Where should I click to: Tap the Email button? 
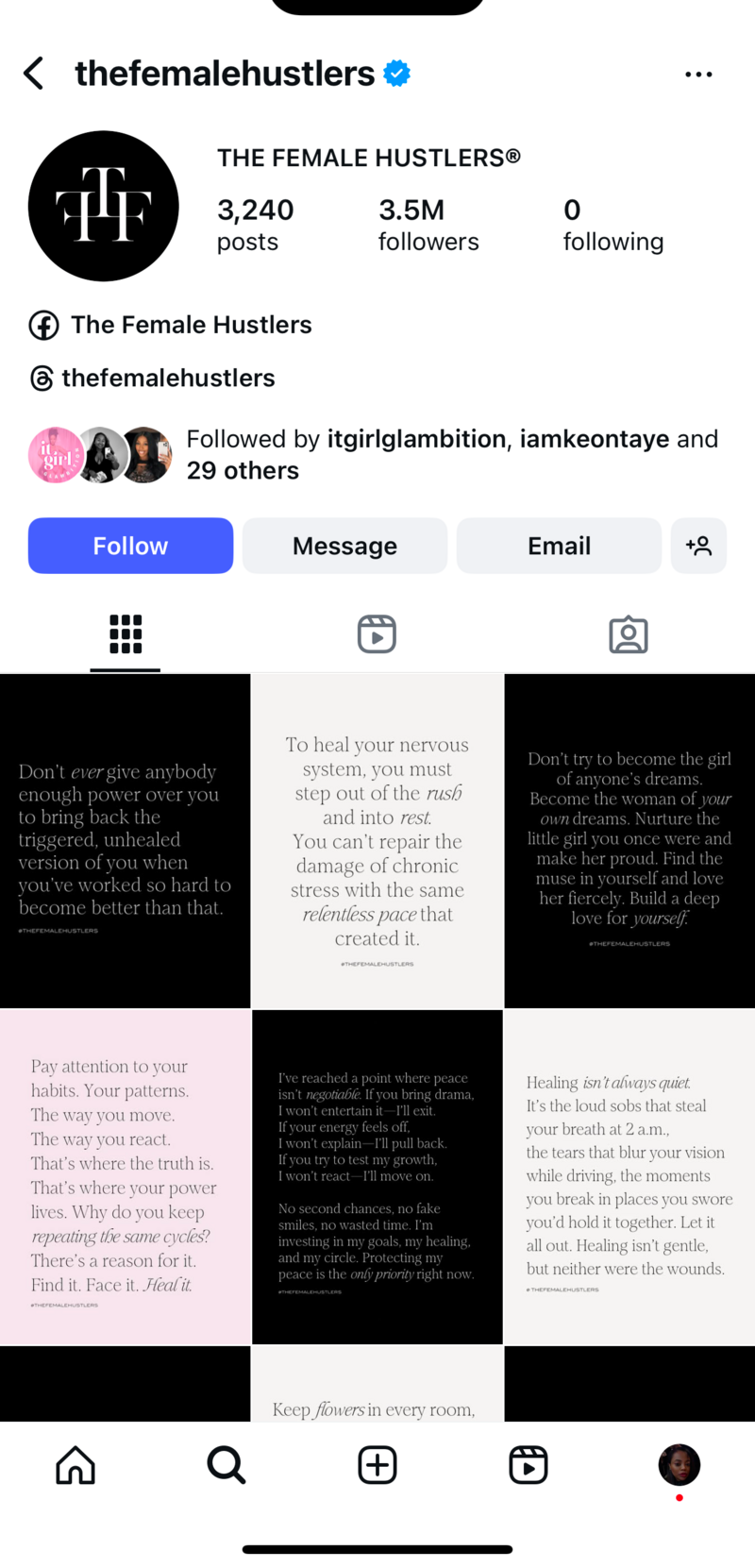click(559, 546)
